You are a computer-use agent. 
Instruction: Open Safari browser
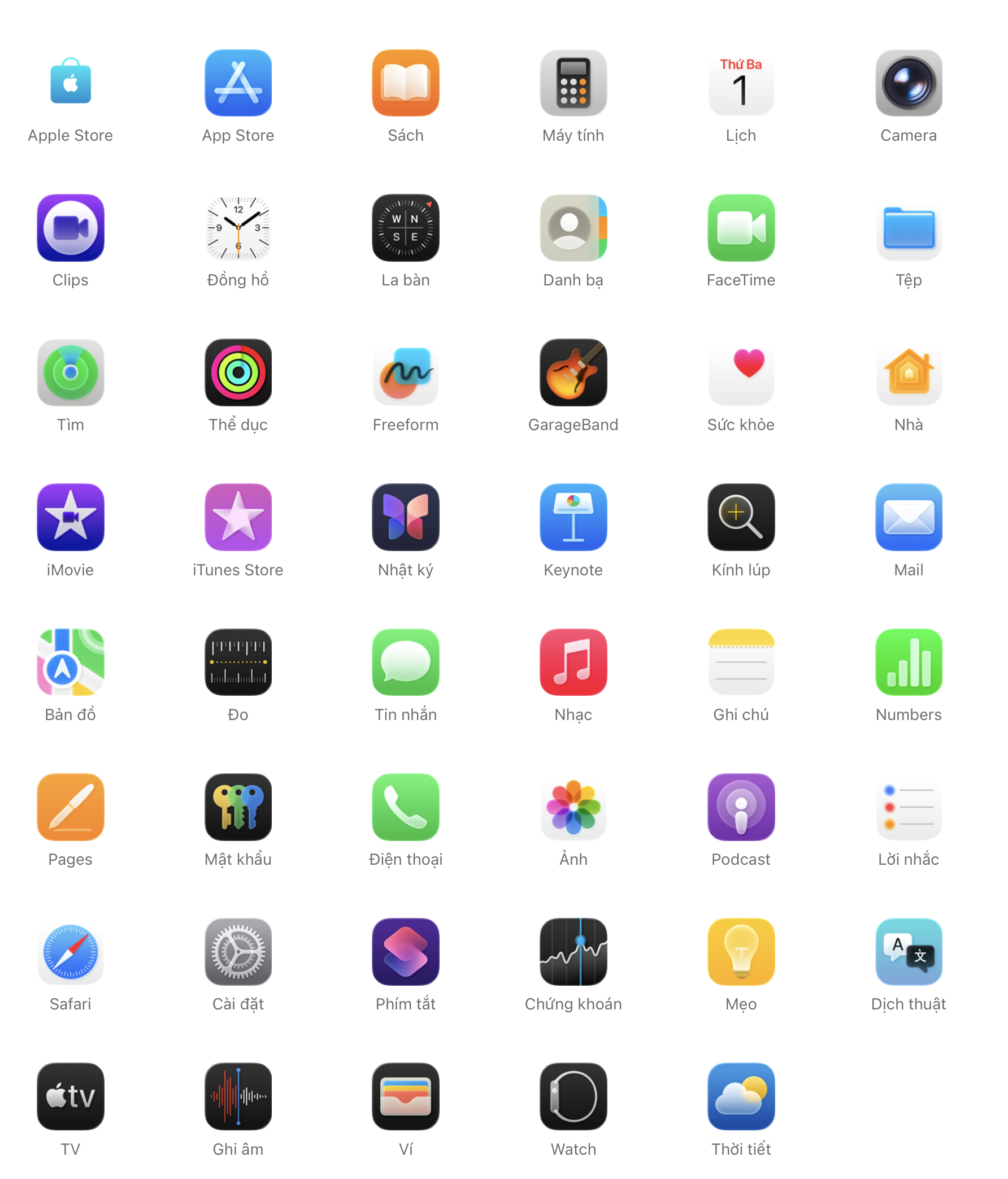(x=71, y=951)
